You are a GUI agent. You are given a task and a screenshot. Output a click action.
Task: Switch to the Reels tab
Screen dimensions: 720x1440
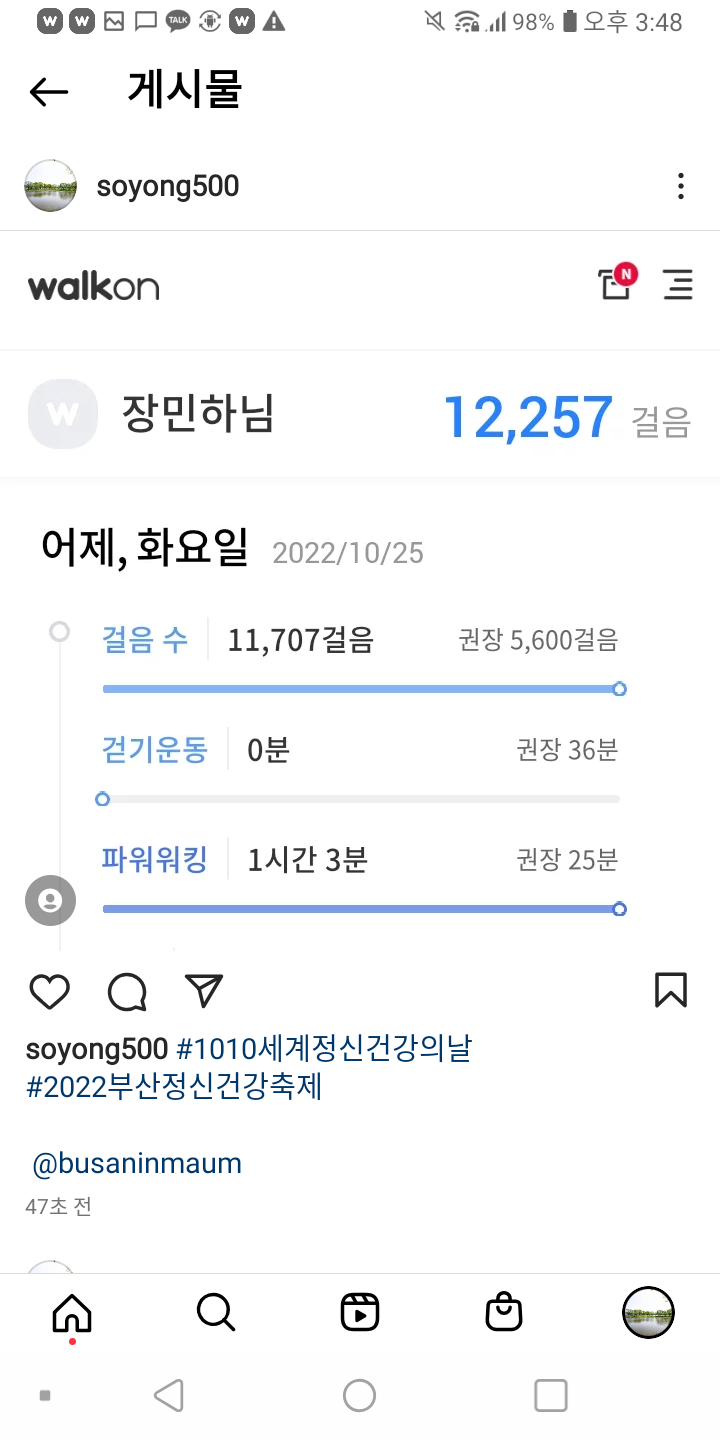click(359, 1312)
